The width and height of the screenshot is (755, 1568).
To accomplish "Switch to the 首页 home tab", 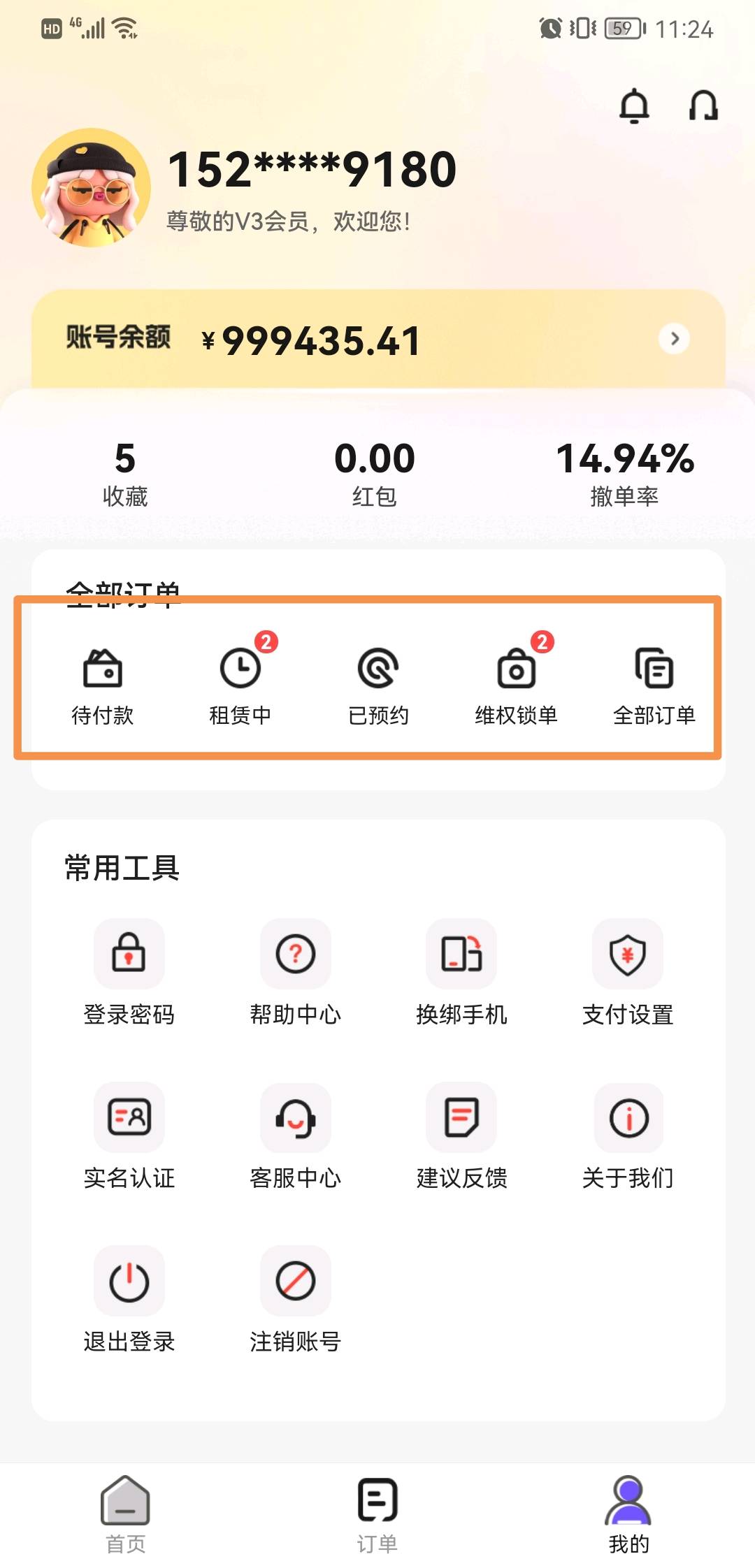I will click(126, 1513).
